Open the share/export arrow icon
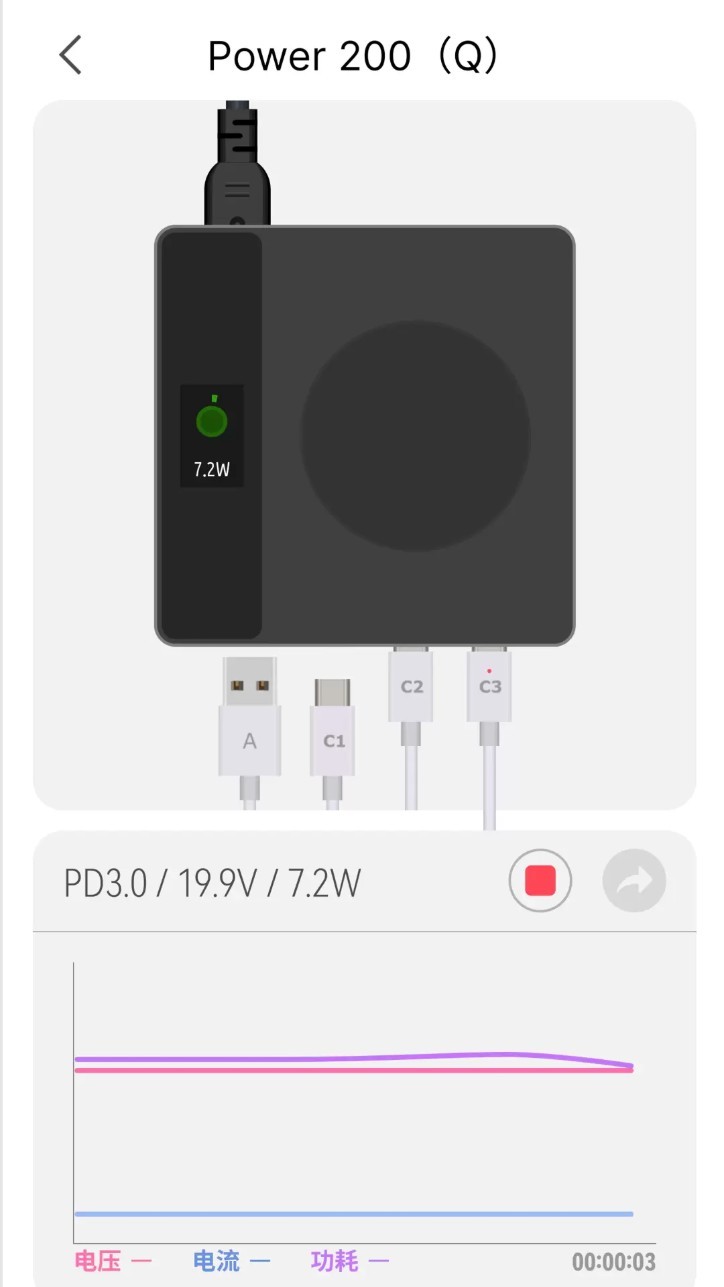 633,881
